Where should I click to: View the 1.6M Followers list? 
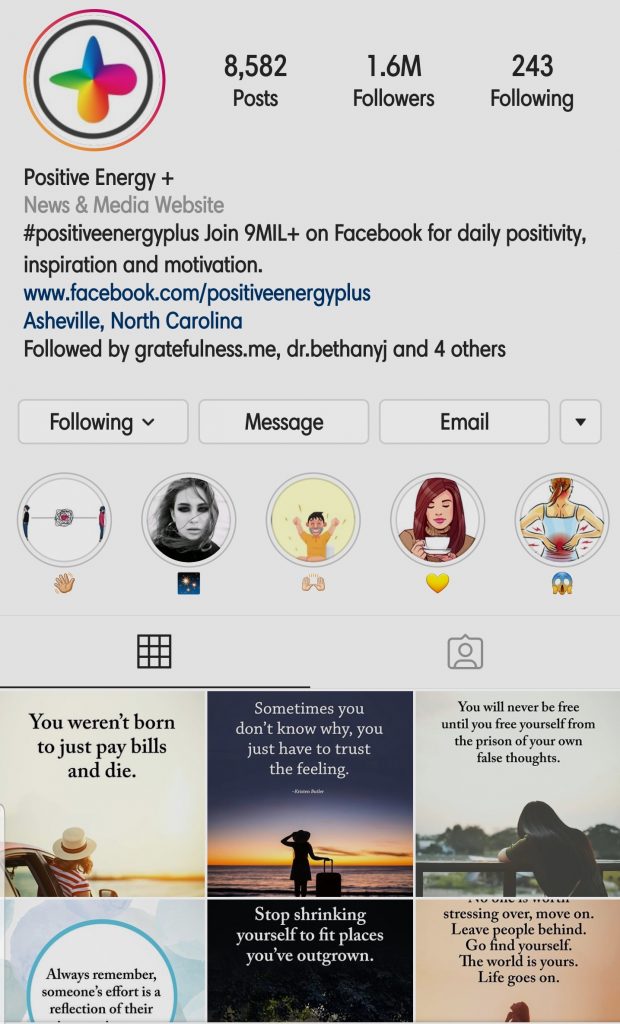pos(393,81)
